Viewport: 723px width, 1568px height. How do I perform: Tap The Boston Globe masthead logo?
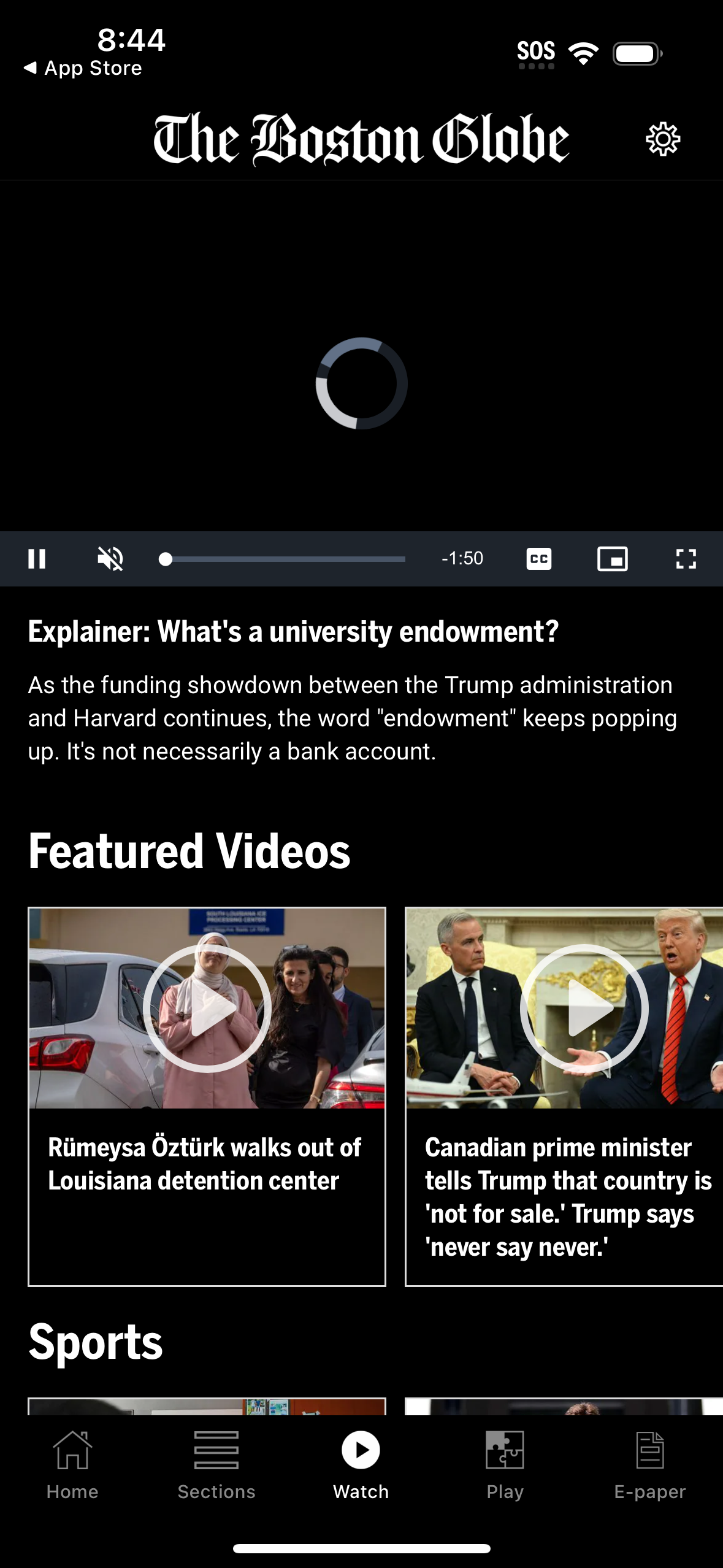361,139
